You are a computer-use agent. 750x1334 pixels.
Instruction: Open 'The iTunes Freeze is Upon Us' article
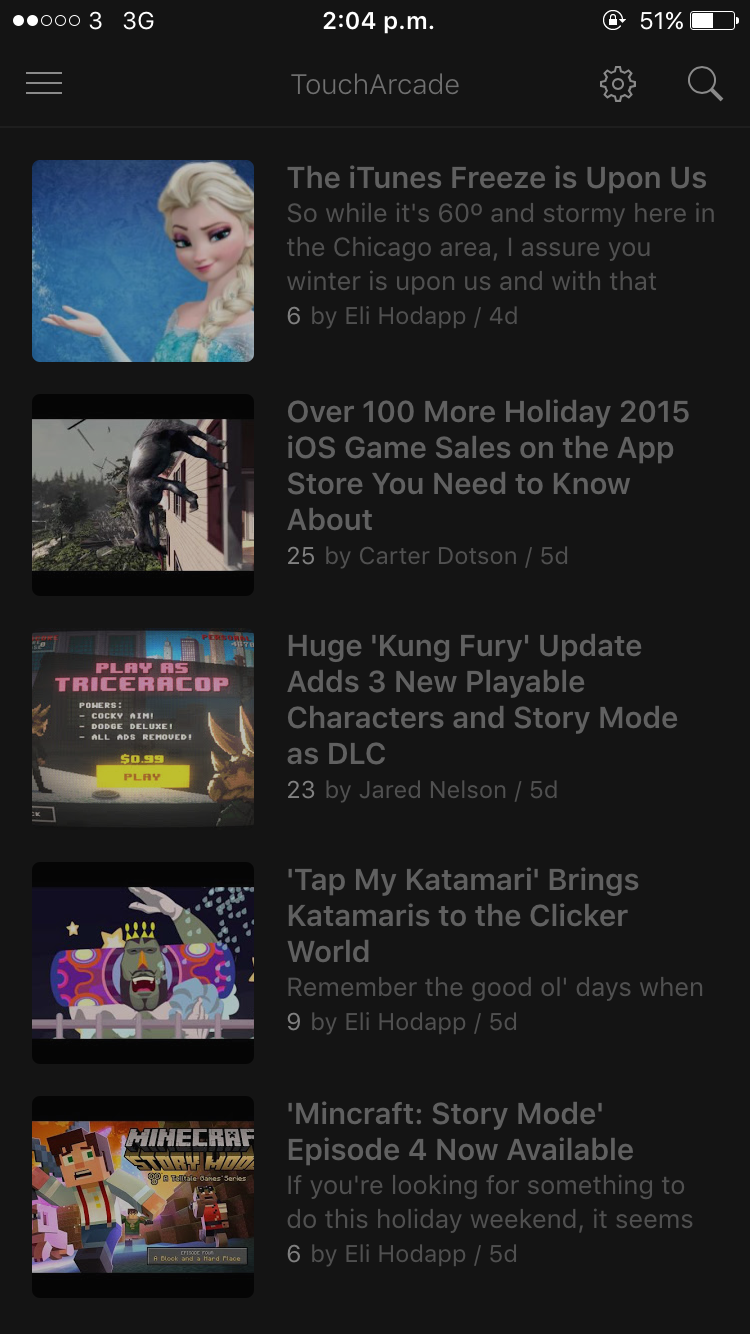click(x=375, y=261)
